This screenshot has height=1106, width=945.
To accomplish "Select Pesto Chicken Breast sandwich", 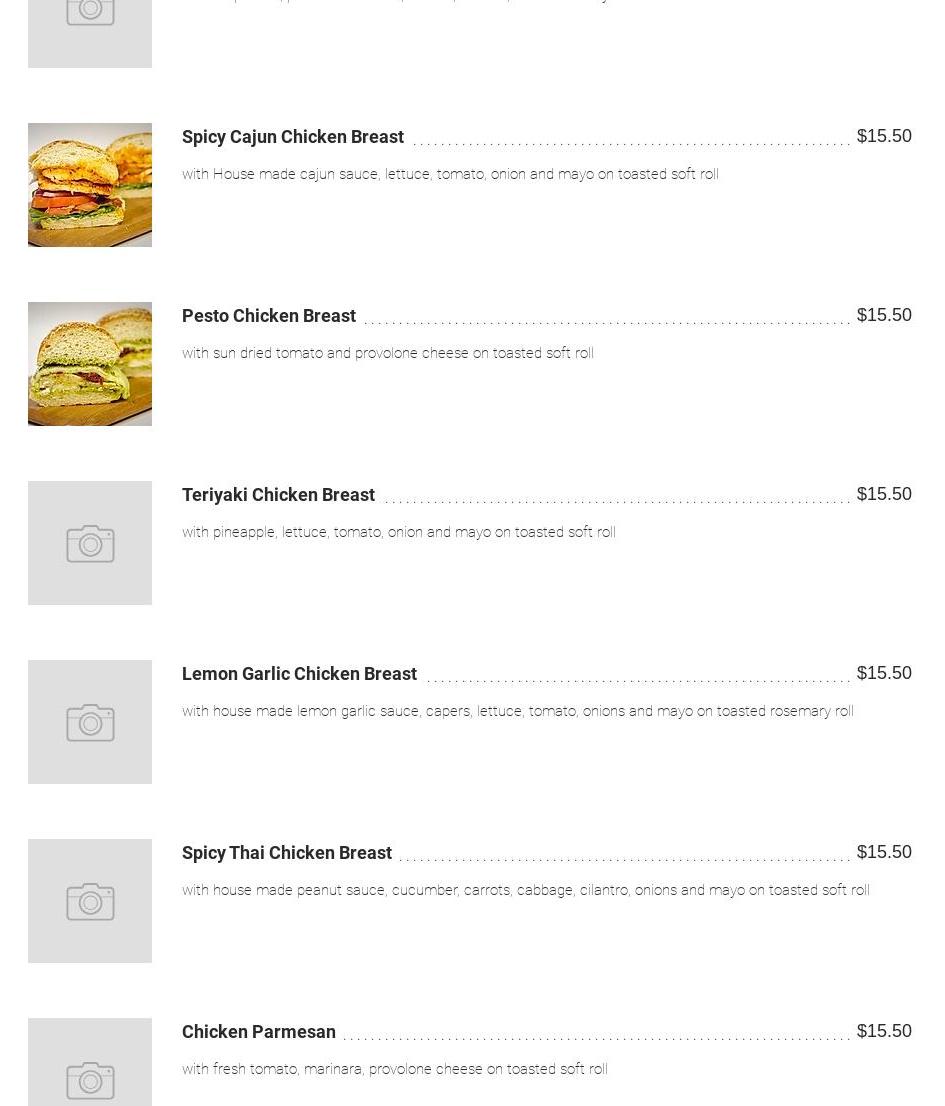I will point(269,316).
